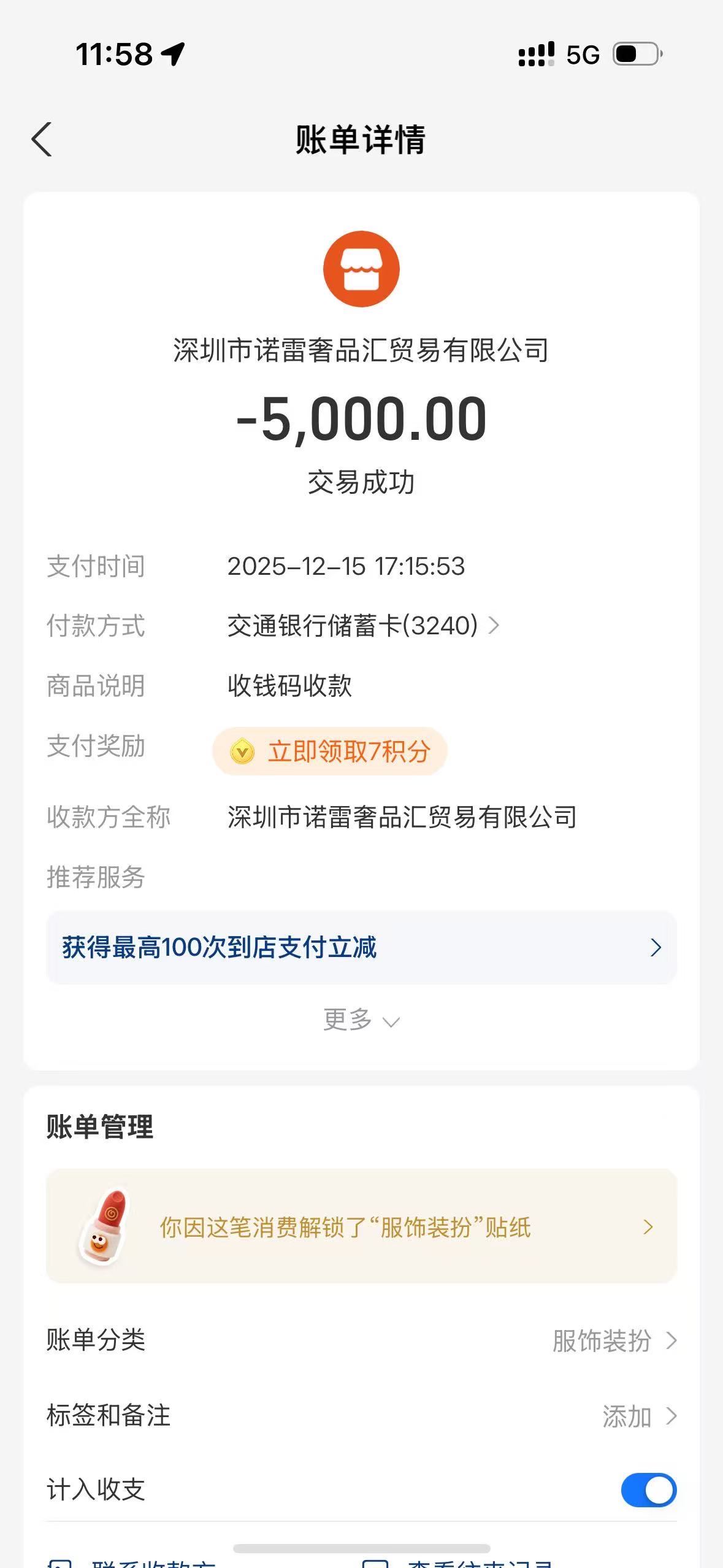Go back from the 账单详情 page
The image size is (723, 1568).
(42, 140)
